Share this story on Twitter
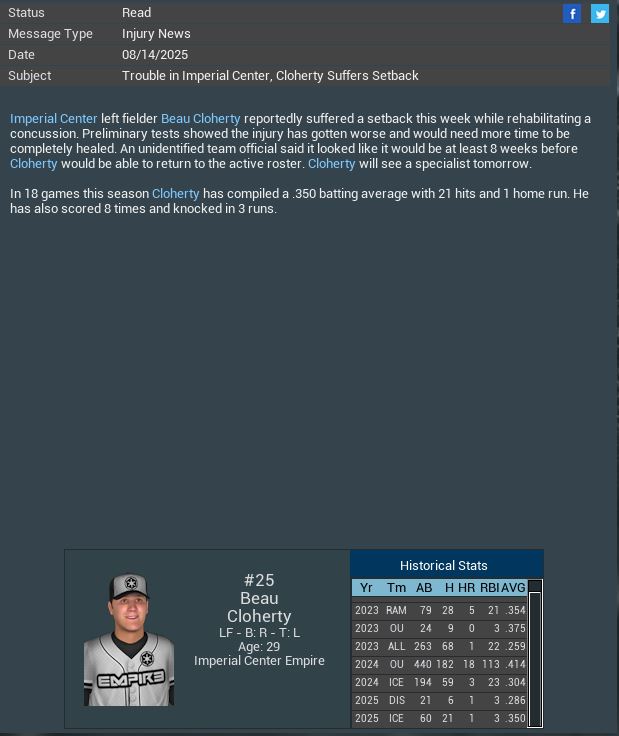 600,13
